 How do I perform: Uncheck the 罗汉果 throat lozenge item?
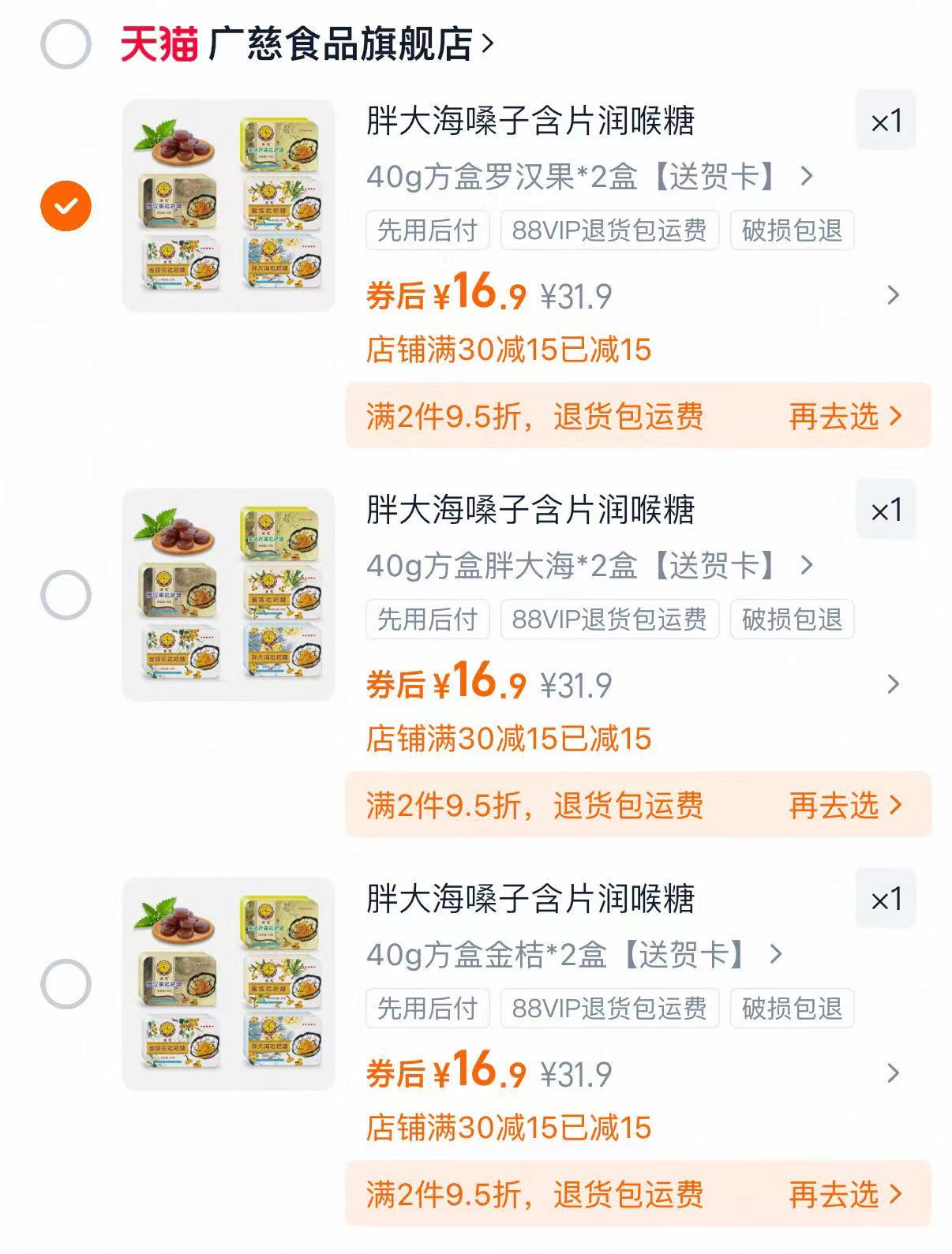coord(66,206)
